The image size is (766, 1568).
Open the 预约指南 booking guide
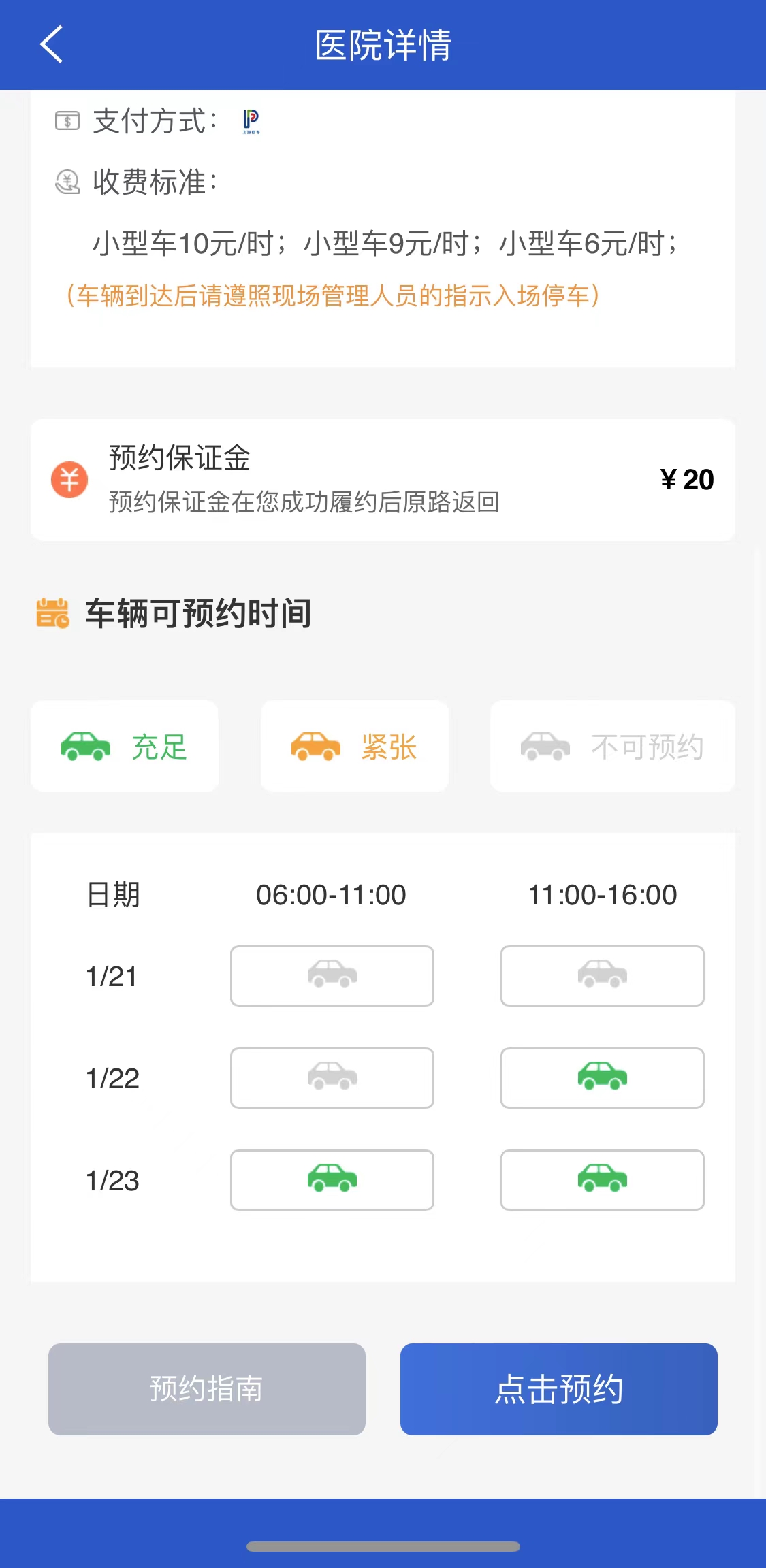(x=206, y=1389)
